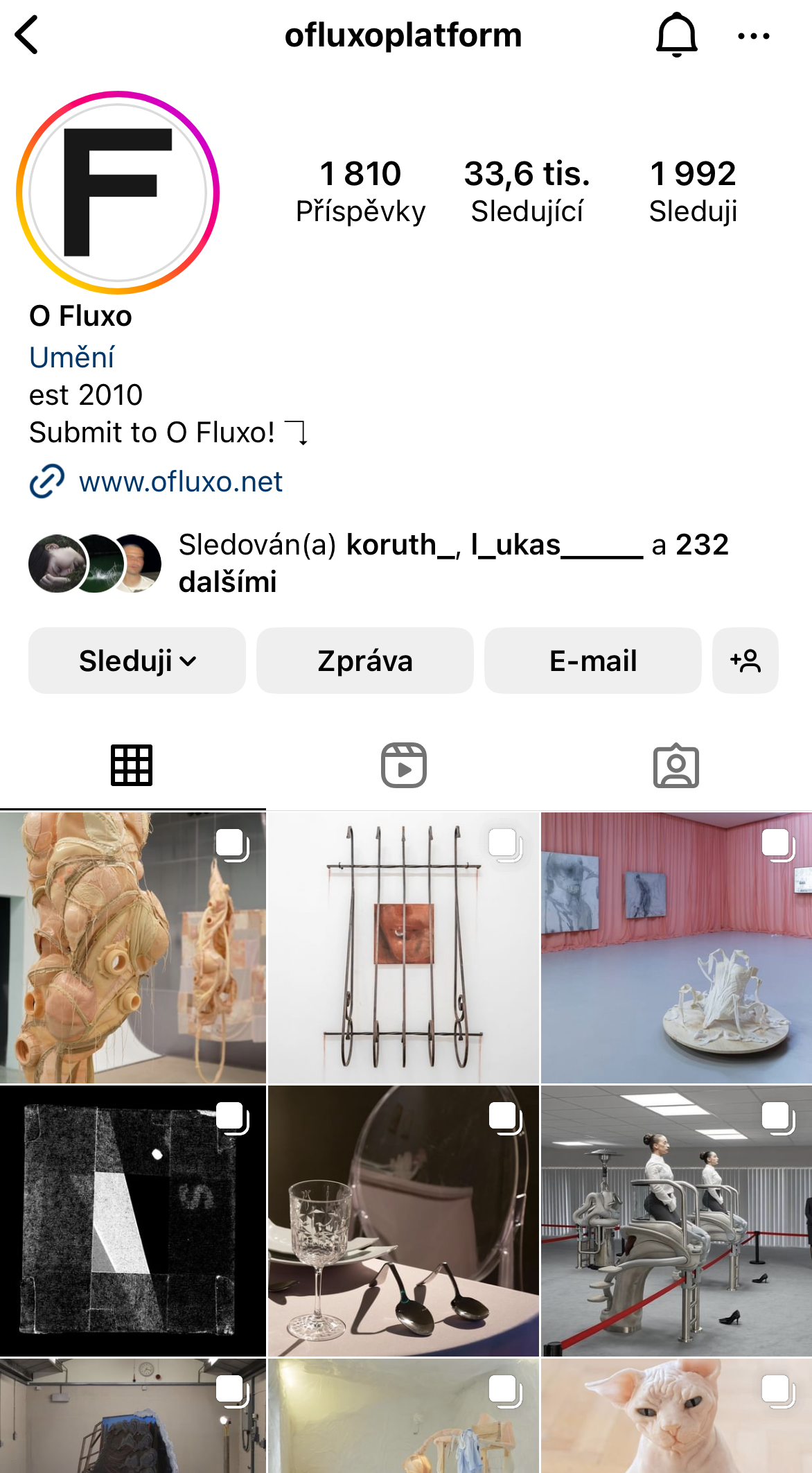Open the 33,6 tis. Sledující list
This screenshot has width=812, height=1473.
(527, 191)
